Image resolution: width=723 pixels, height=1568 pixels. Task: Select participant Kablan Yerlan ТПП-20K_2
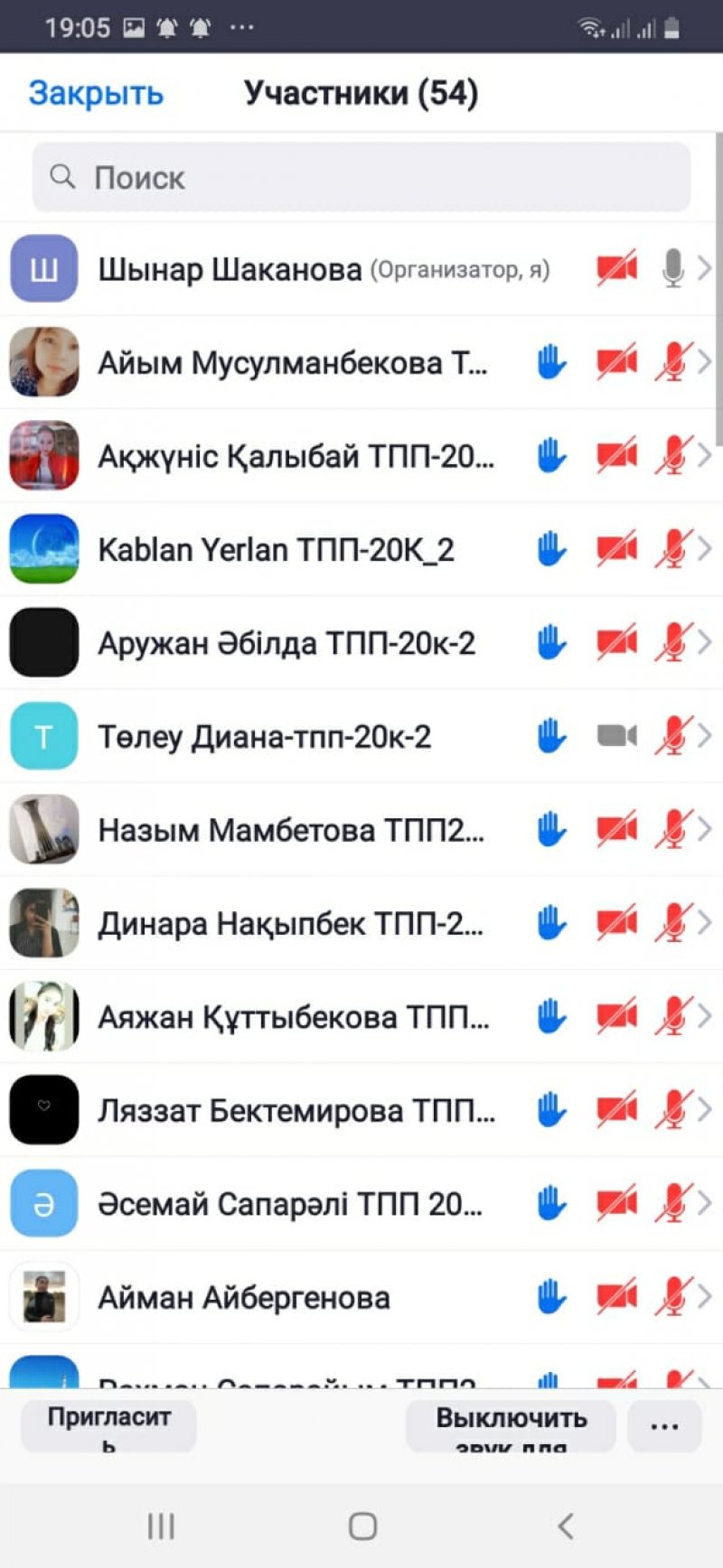coord(361,549)
